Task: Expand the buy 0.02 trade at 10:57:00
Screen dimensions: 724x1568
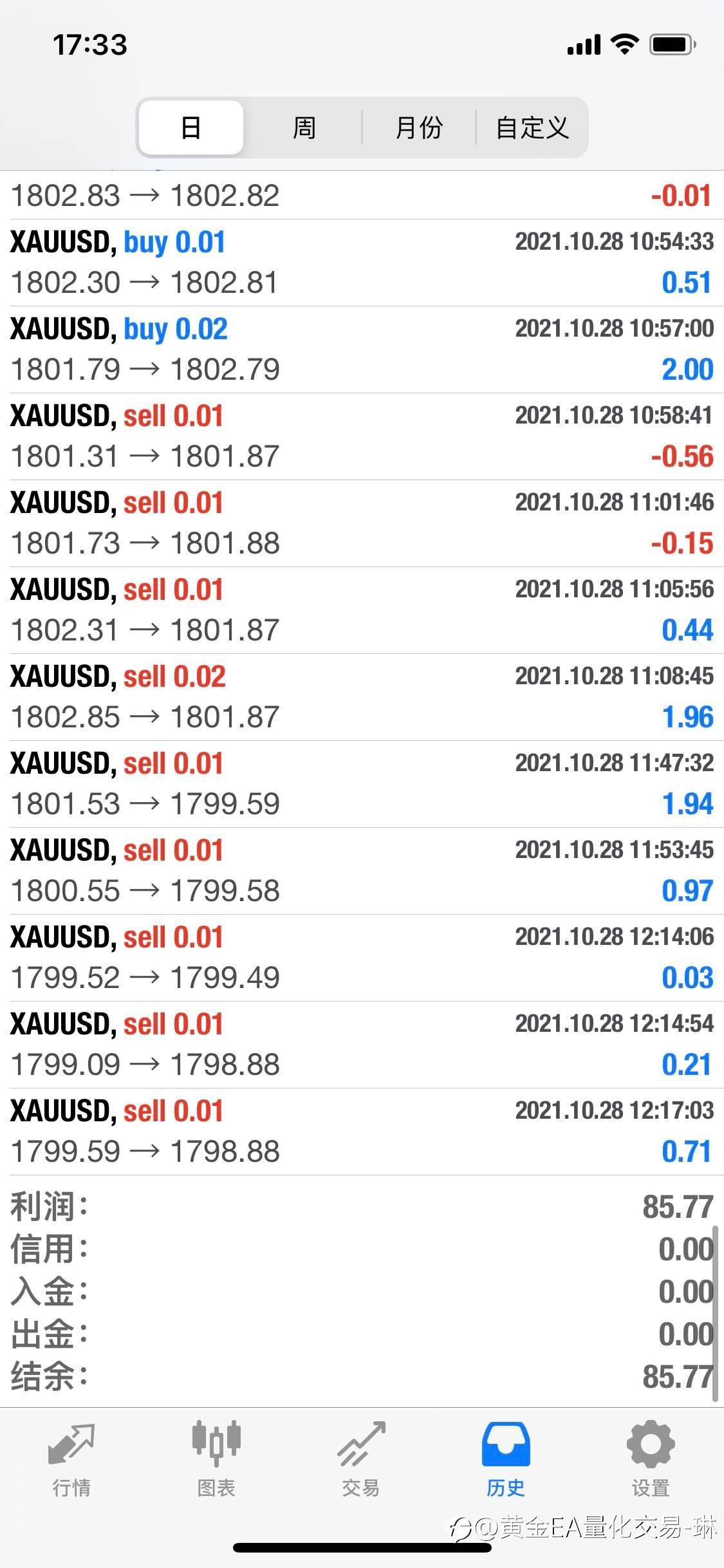Action: [362, 350]
